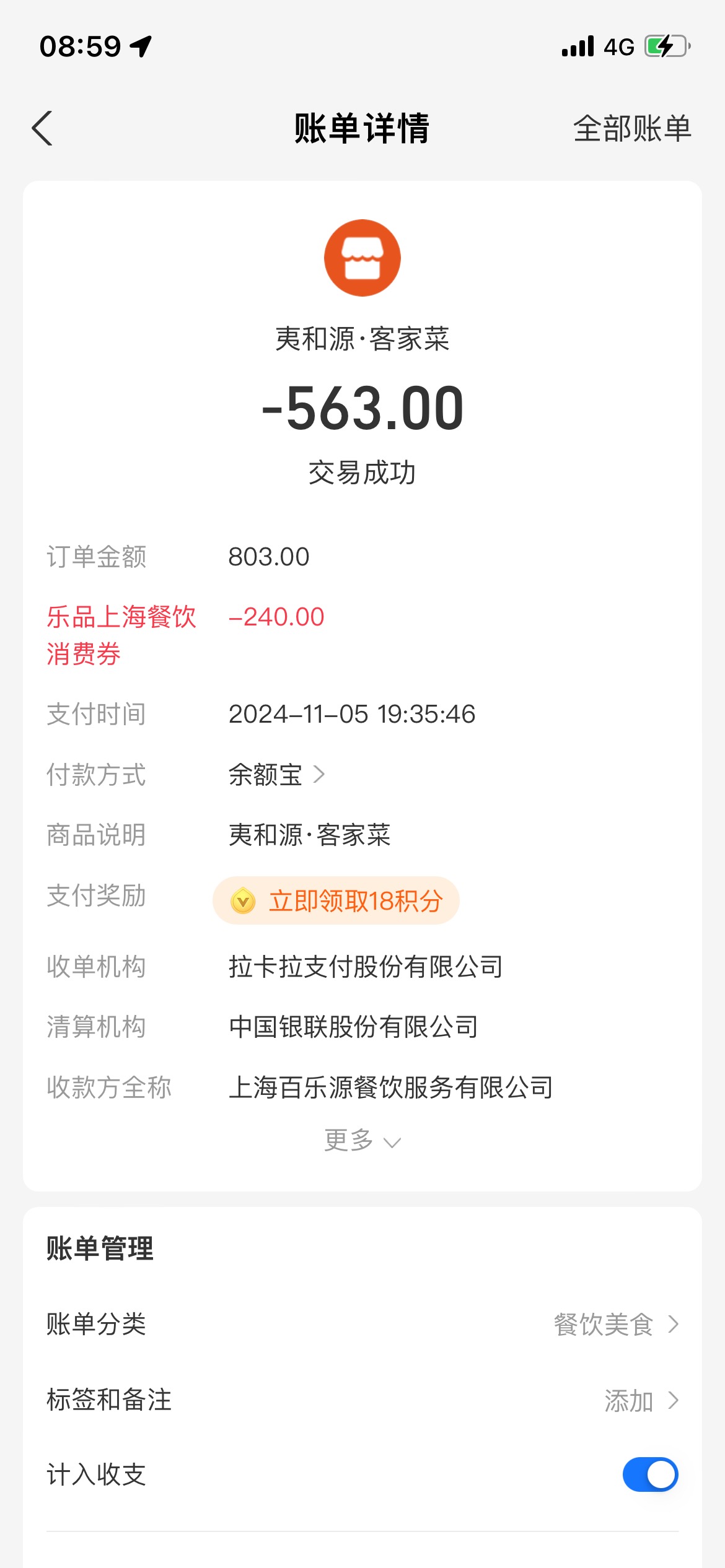This screenshot has width=725, height=1568.
Task: Open 全部账单 in the top bar
Action: pyautogui.click(x=632, y=128)
